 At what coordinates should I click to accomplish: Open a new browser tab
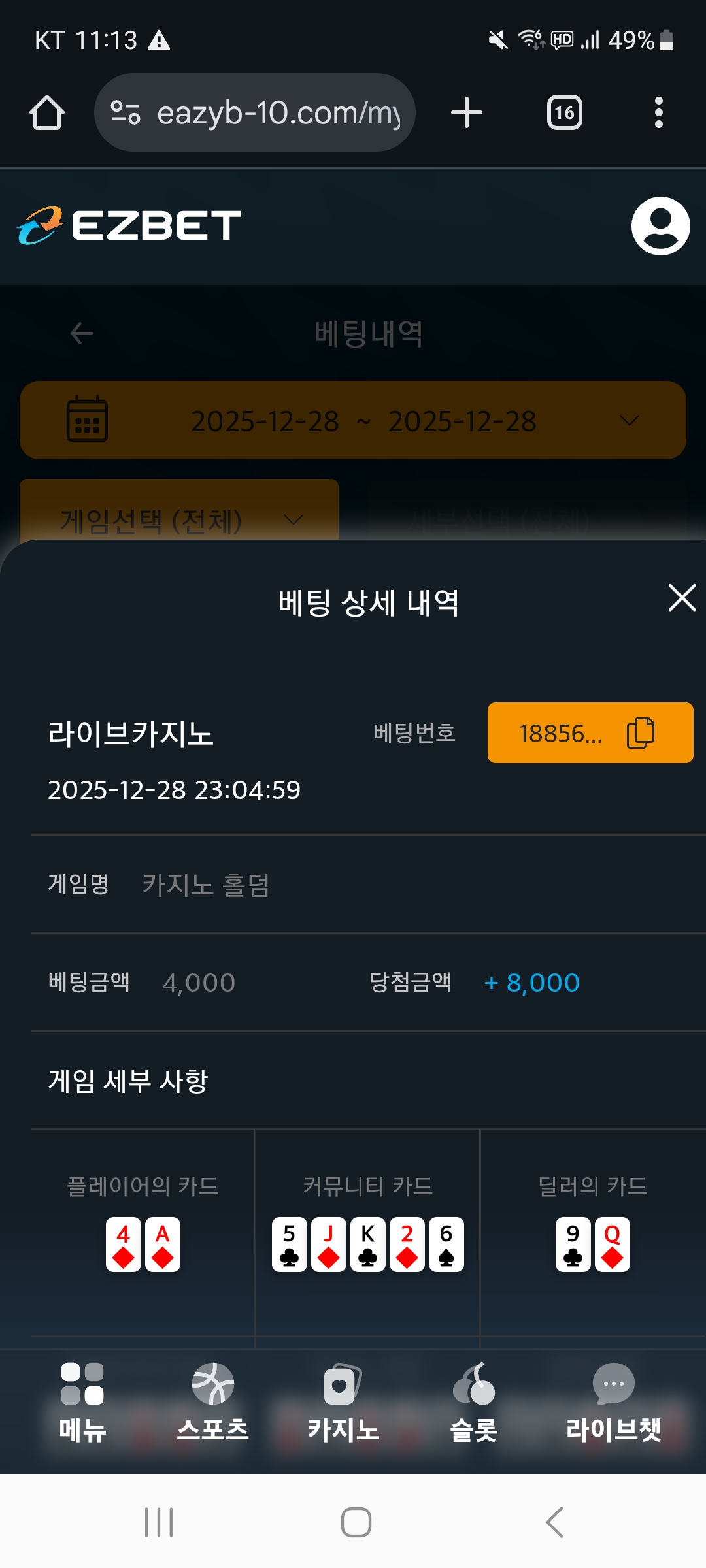point(467,113)
